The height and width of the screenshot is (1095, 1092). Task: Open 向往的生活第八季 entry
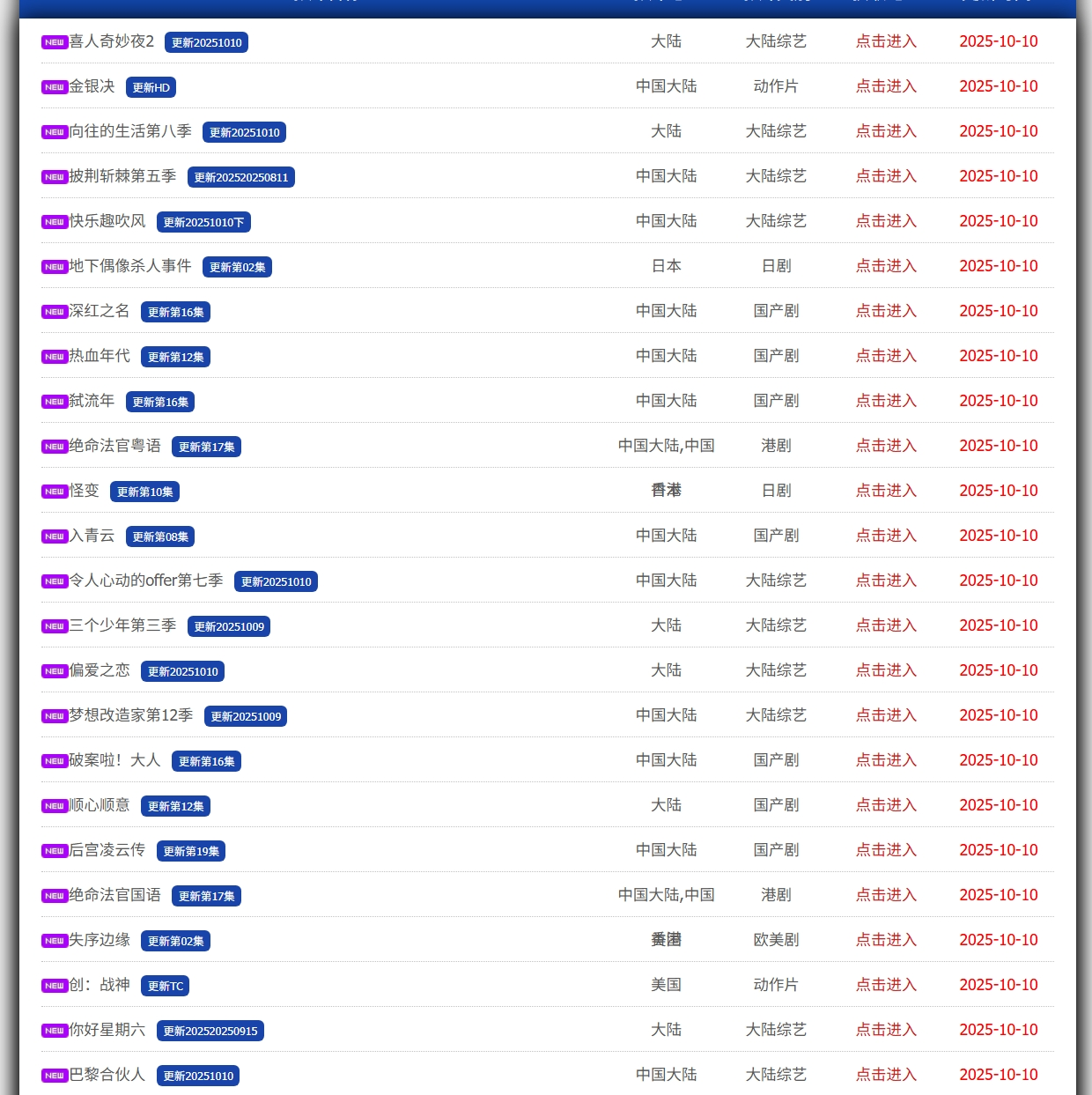click(x=130, y=131)
